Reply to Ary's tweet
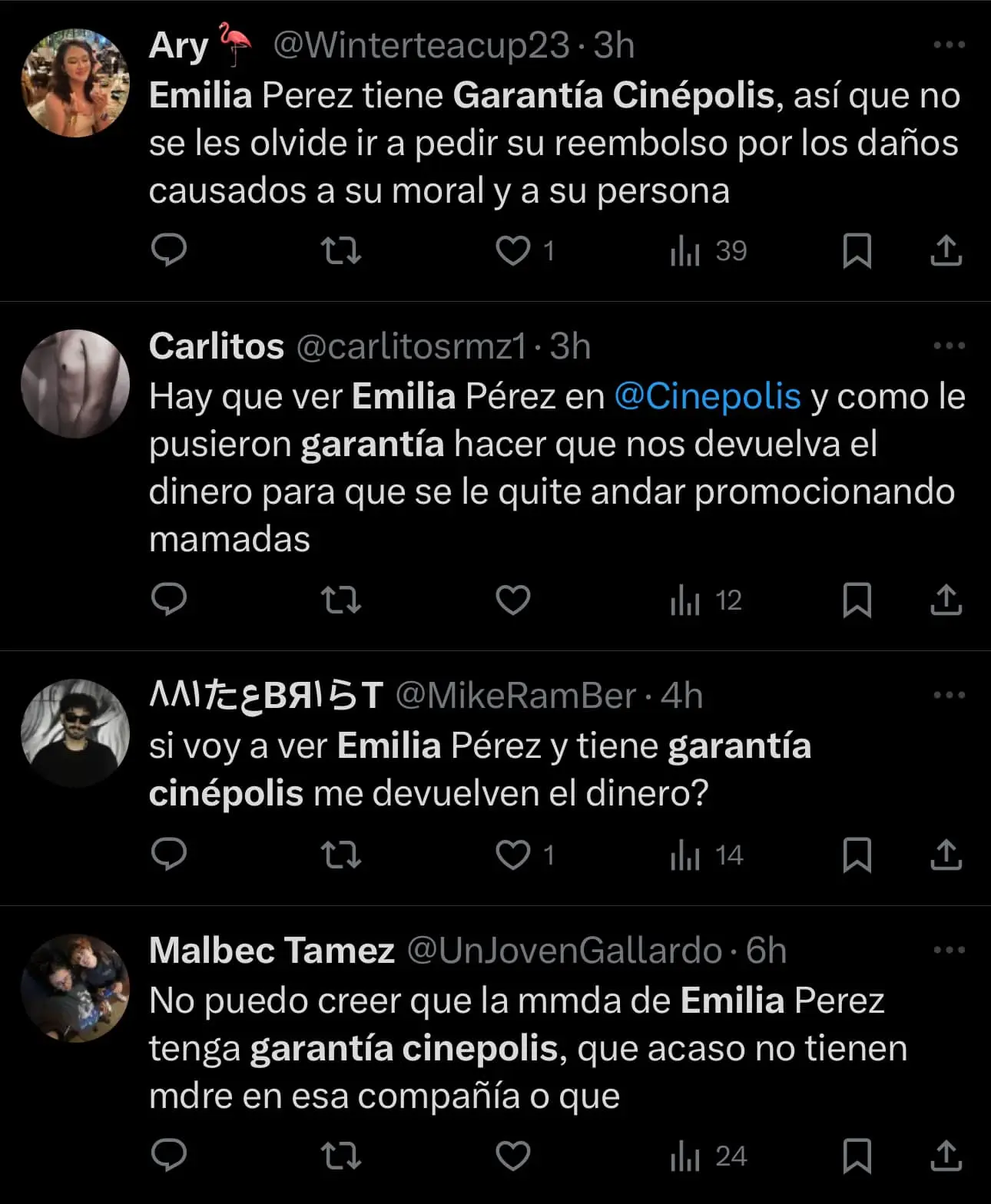The width and height of the screenshot is (991, 1204). [169, 251]
